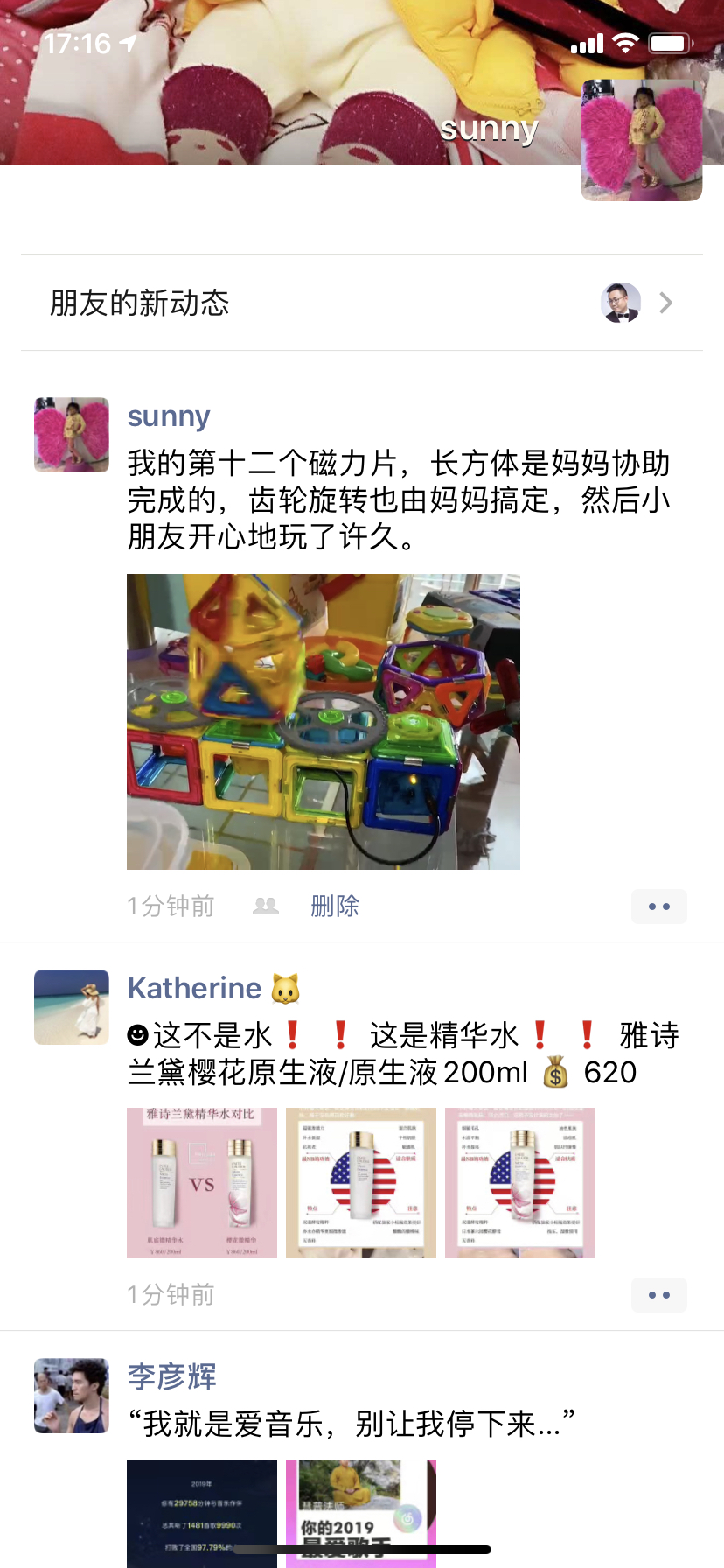Open the like/comment menu on sunny's post
The width and height of the screenshot is (724, 1568).
tap(658, 906)
